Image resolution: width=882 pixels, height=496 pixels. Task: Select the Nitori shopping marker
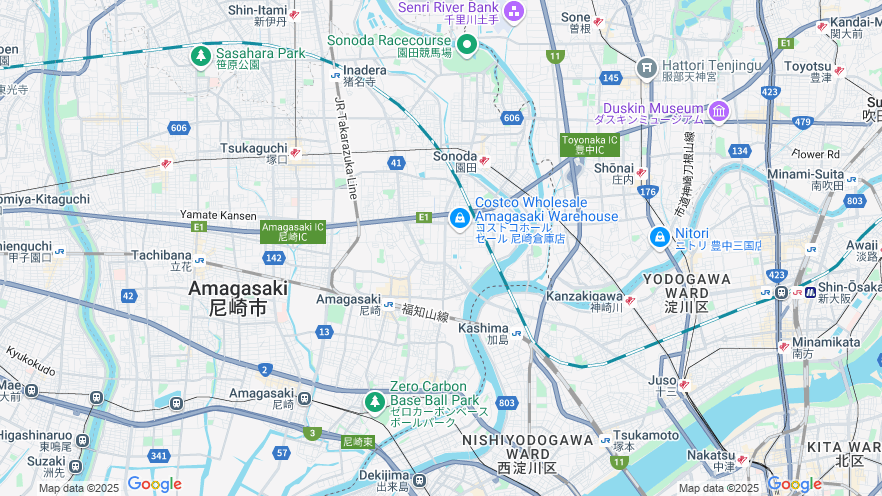[x=660, y=237]
